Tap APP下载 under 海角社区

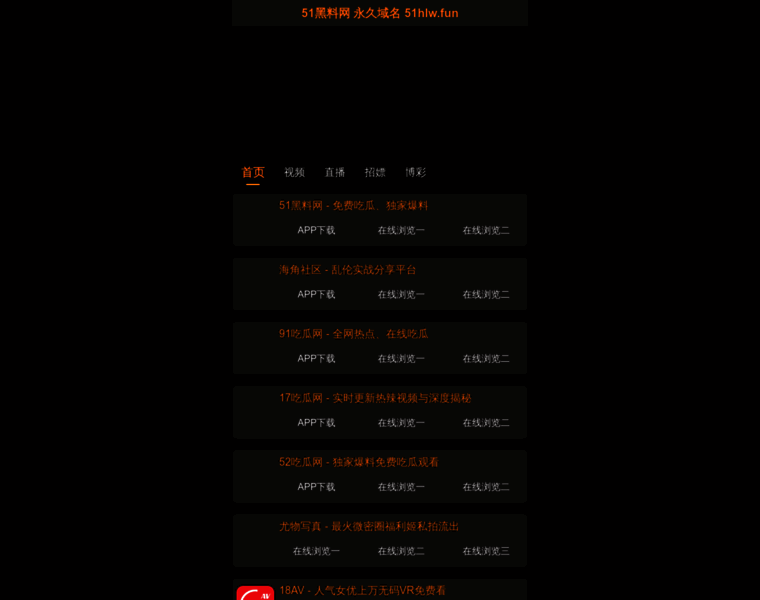tap(316, 294)
